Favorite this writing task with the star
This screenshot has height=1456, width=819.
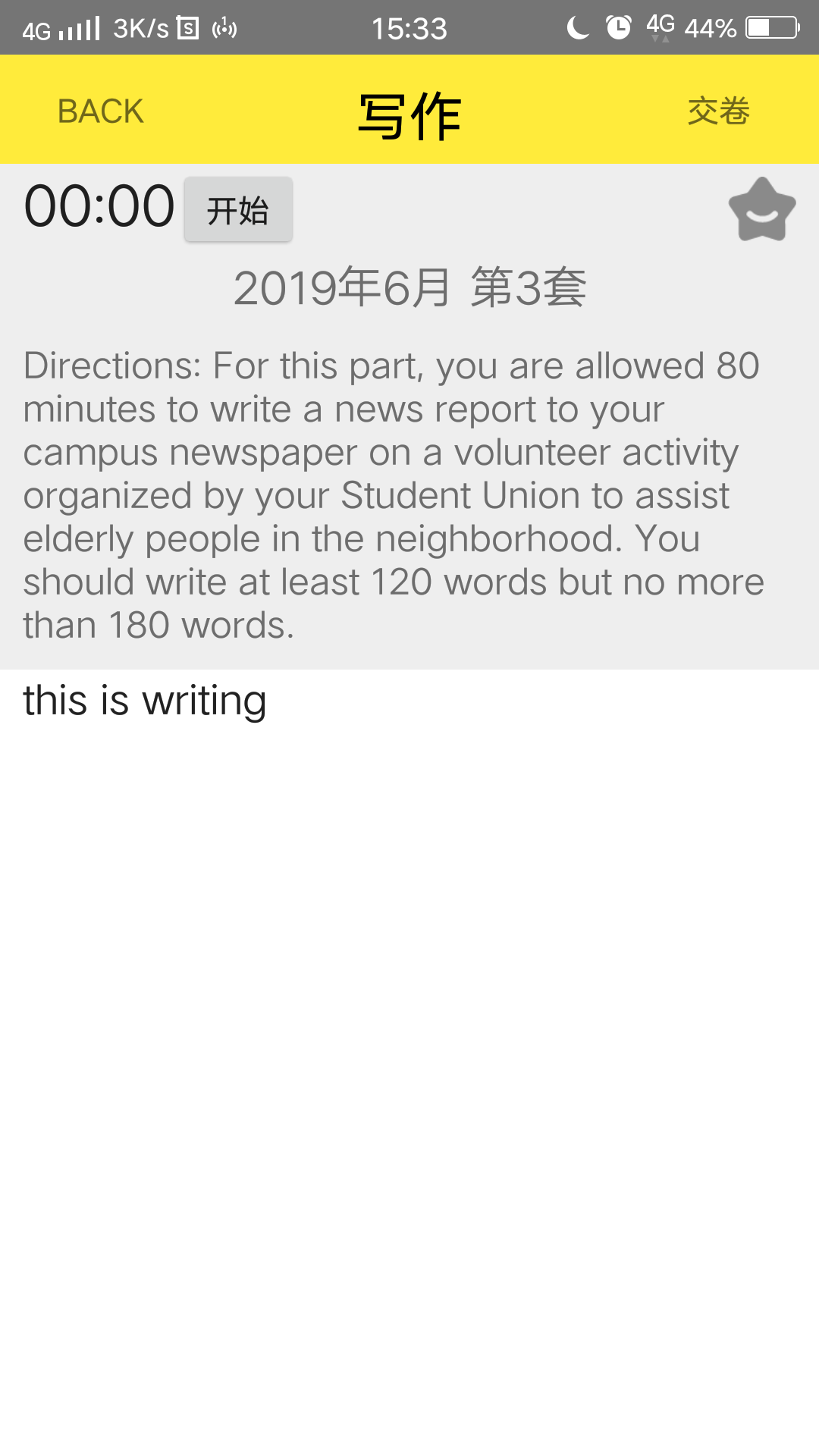click(761, 210)
